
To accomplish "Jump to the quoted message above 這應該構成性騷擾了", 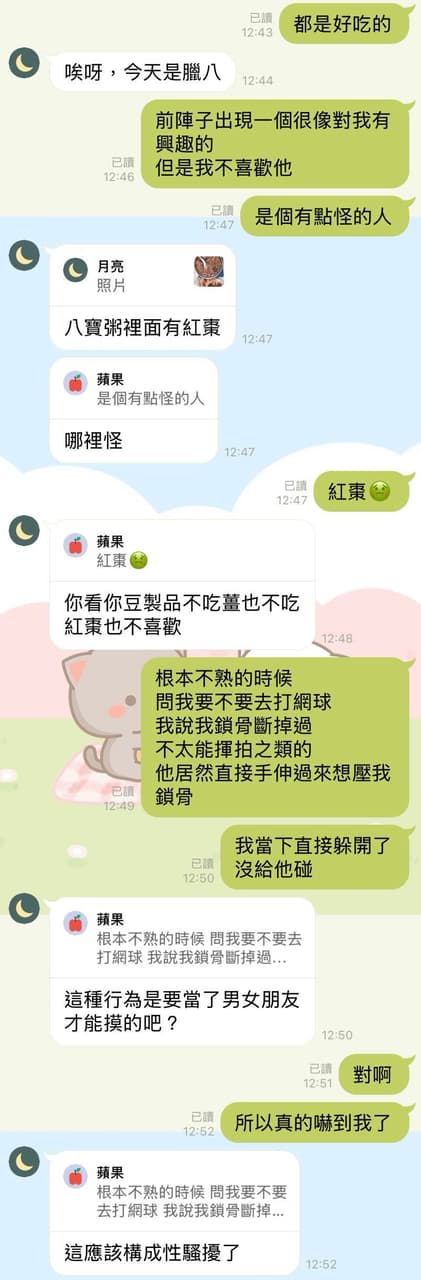I will pyautogui.click(x=175, y=1191).
